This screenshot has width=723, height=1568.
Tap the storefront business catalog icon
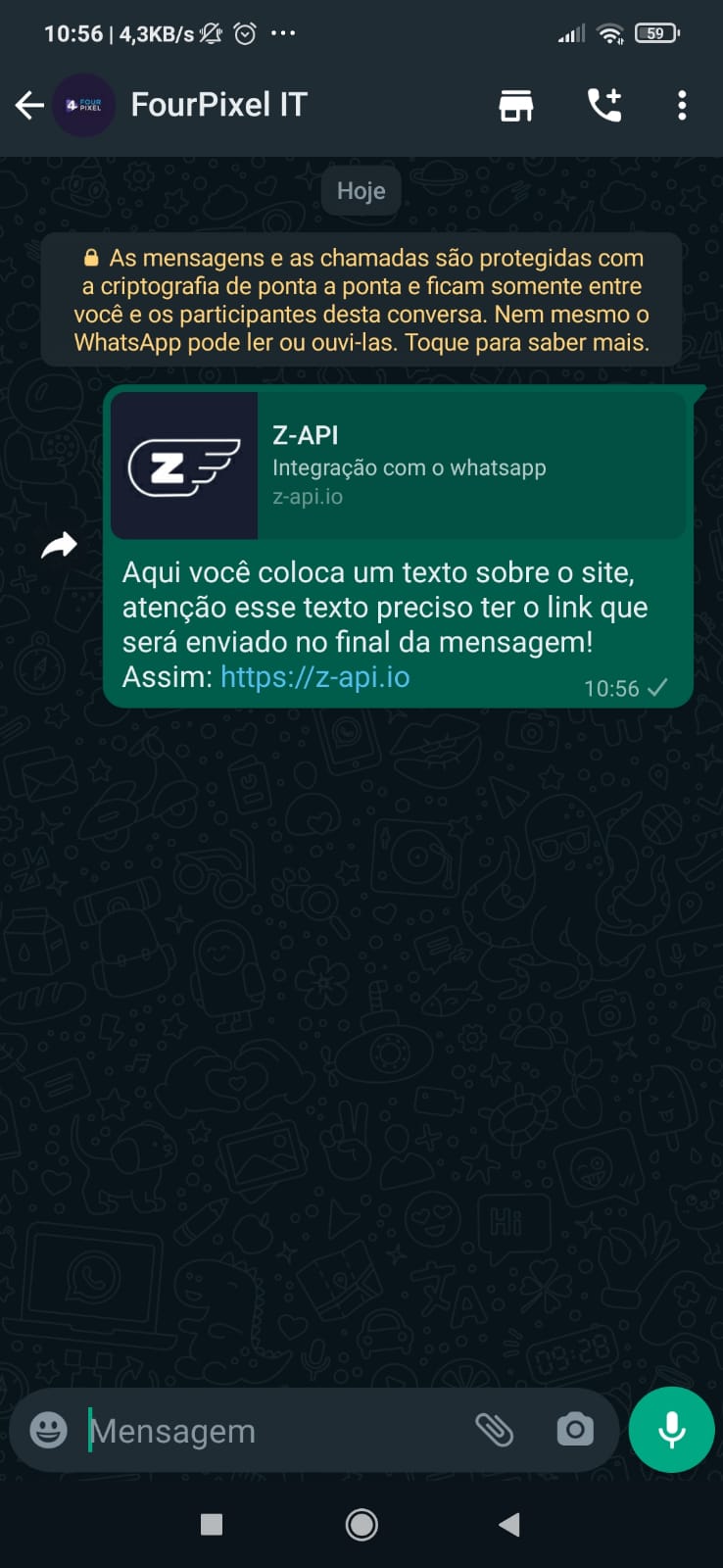(515, 105)
